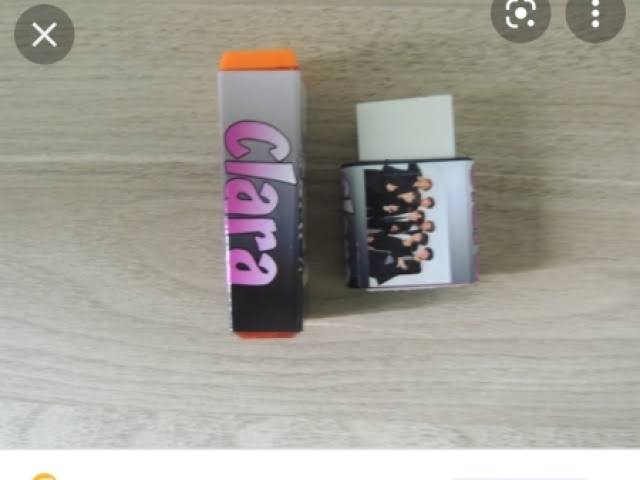Close the image viewer
640x480 pixels.
(x=44, y=35)
